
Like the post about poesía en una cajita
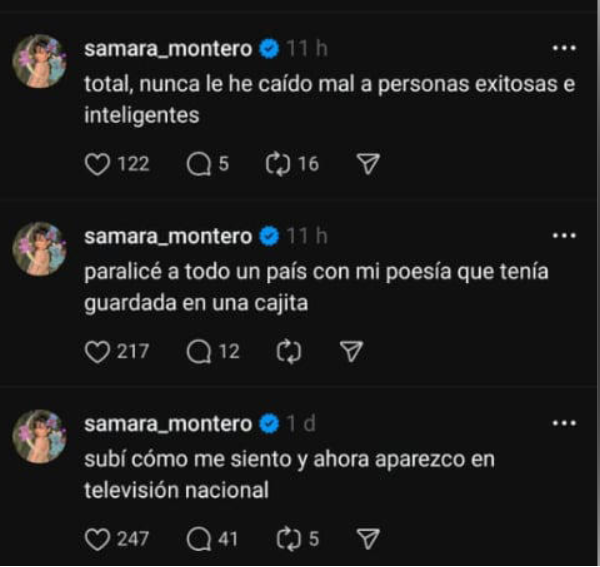[97, 351]
